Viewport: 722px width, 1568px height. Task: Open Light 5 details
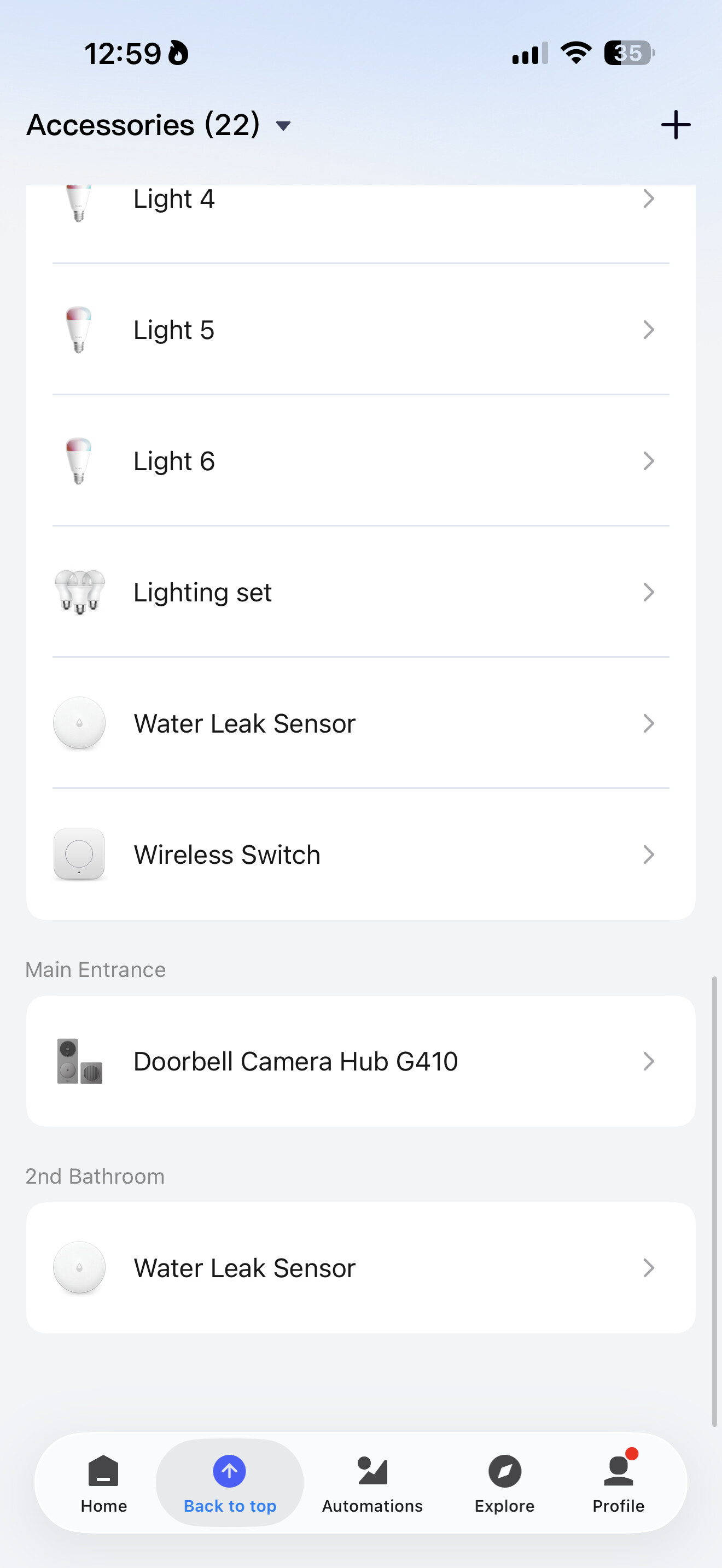click(359, 330)
